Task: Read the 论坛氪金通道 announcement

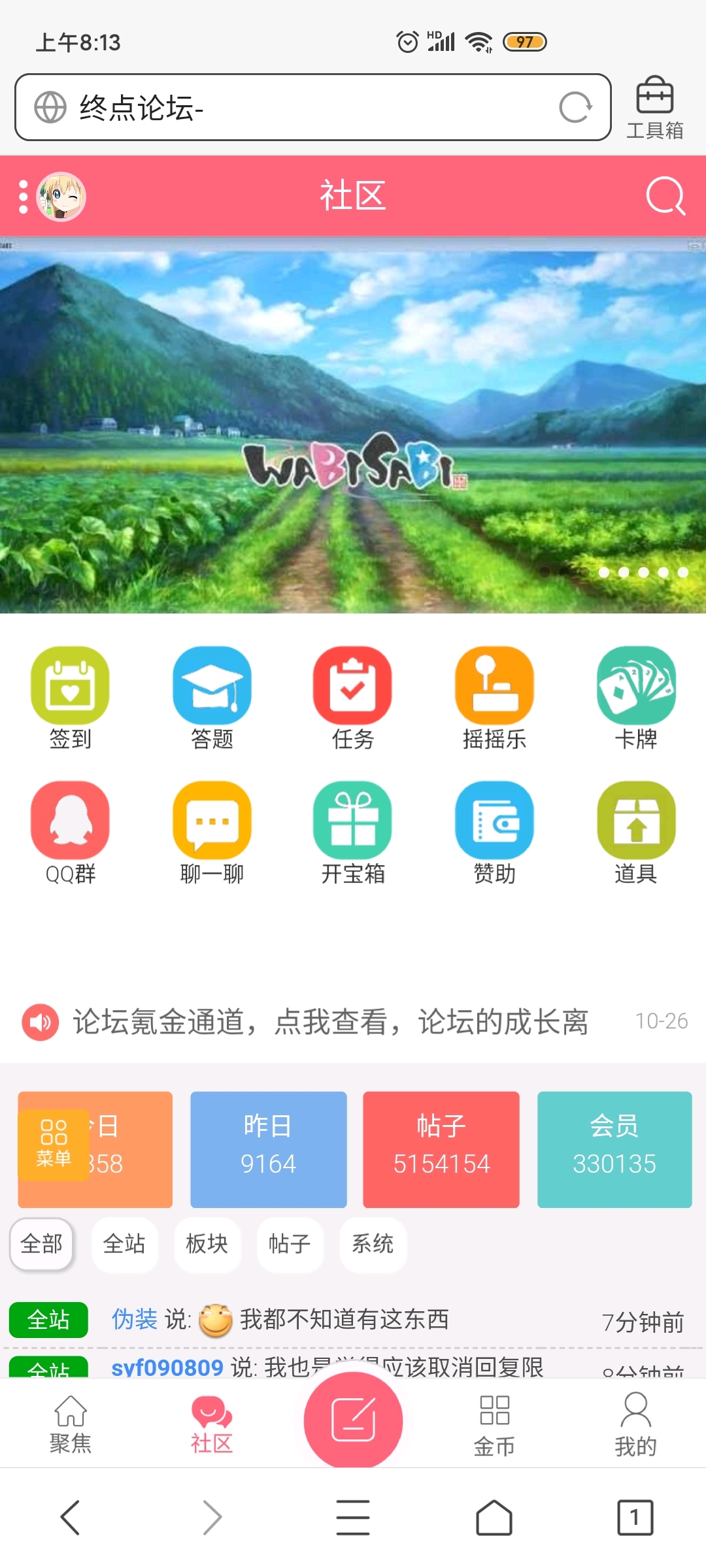Action: (330, 1022)
